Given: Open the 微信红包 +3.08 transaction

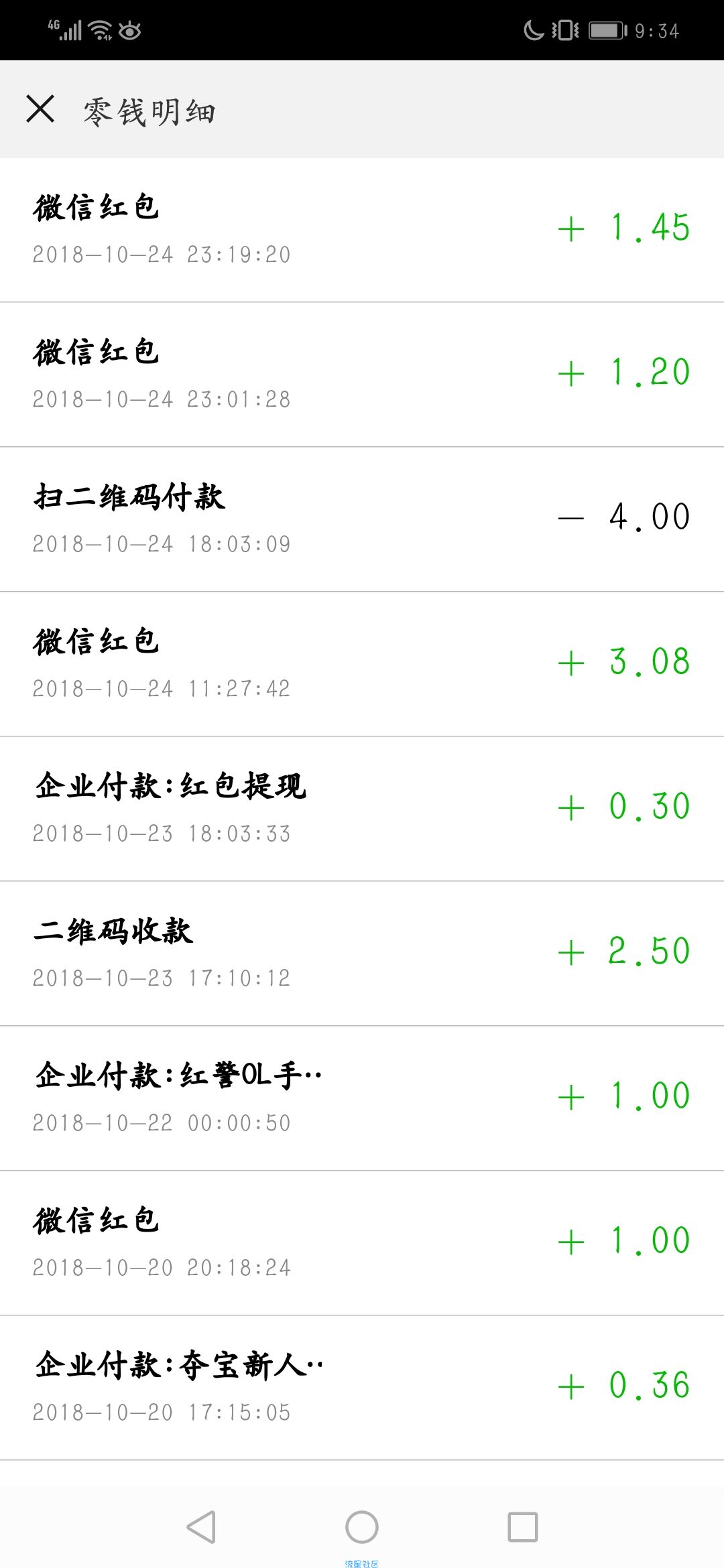Looking at the screenshot, I should [x=362, y=664].
